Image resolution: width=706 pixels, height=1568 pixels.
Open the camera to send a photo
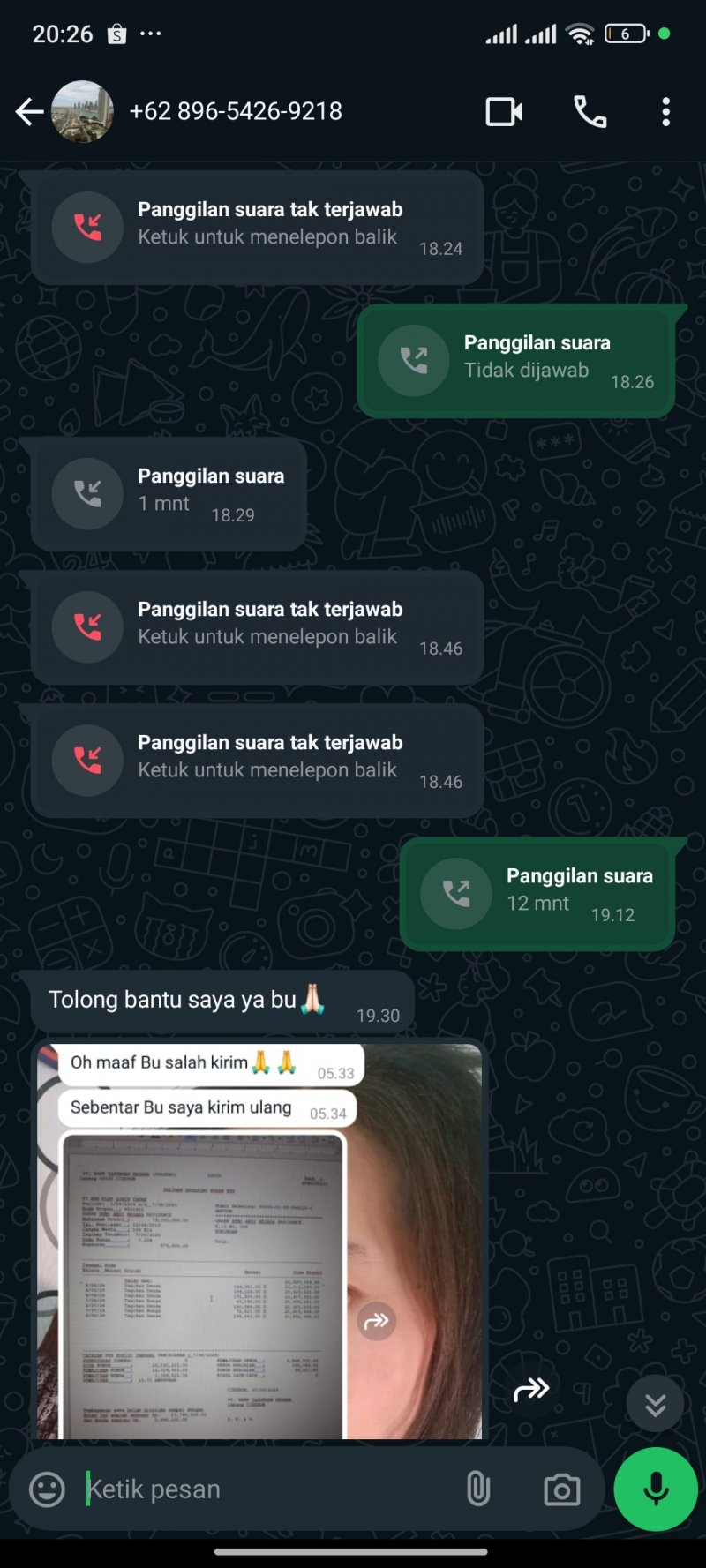pos(561,1489)
